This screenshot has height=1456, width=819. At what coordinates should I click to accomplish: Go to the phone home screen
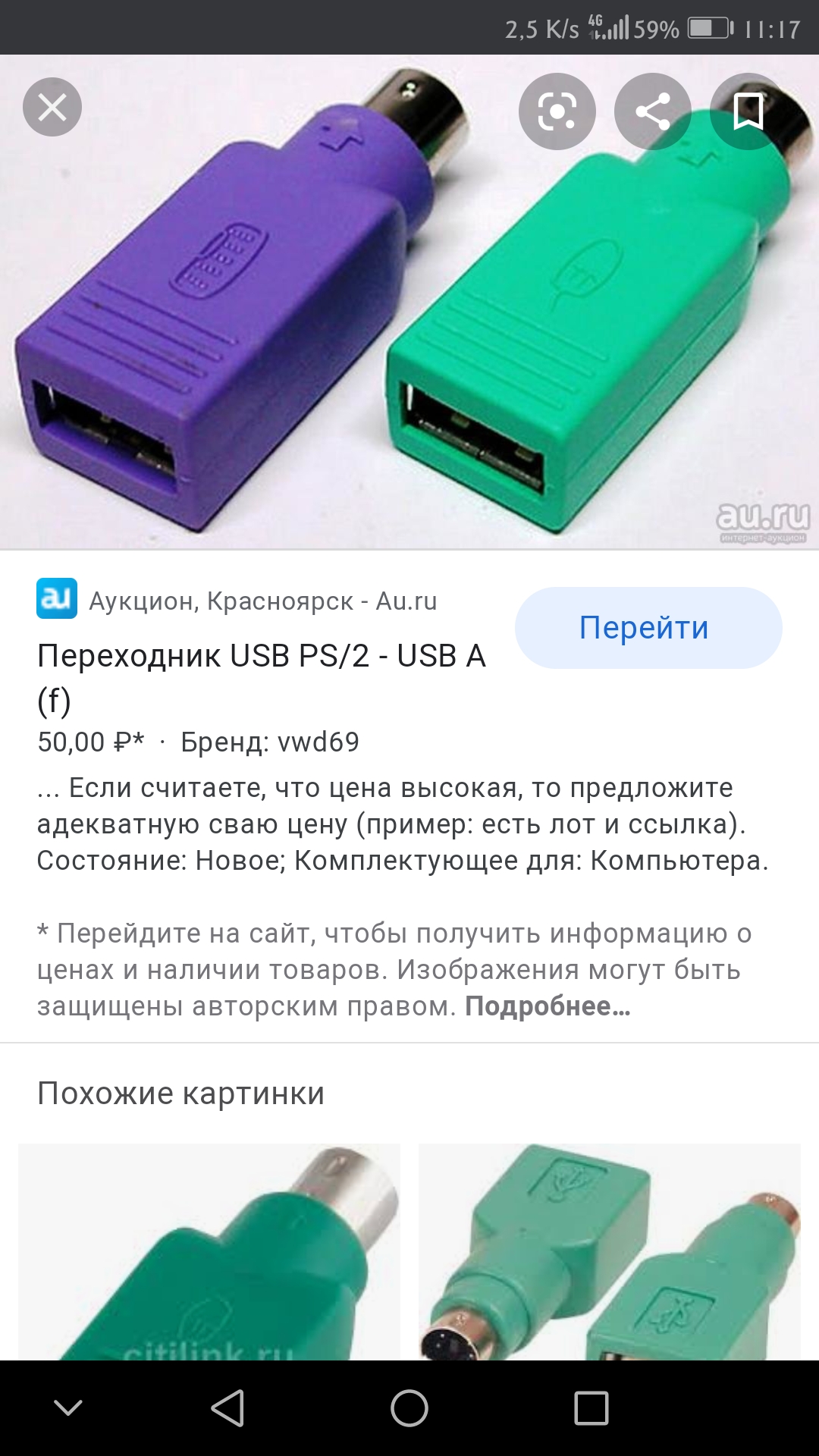coord(409,1408)
